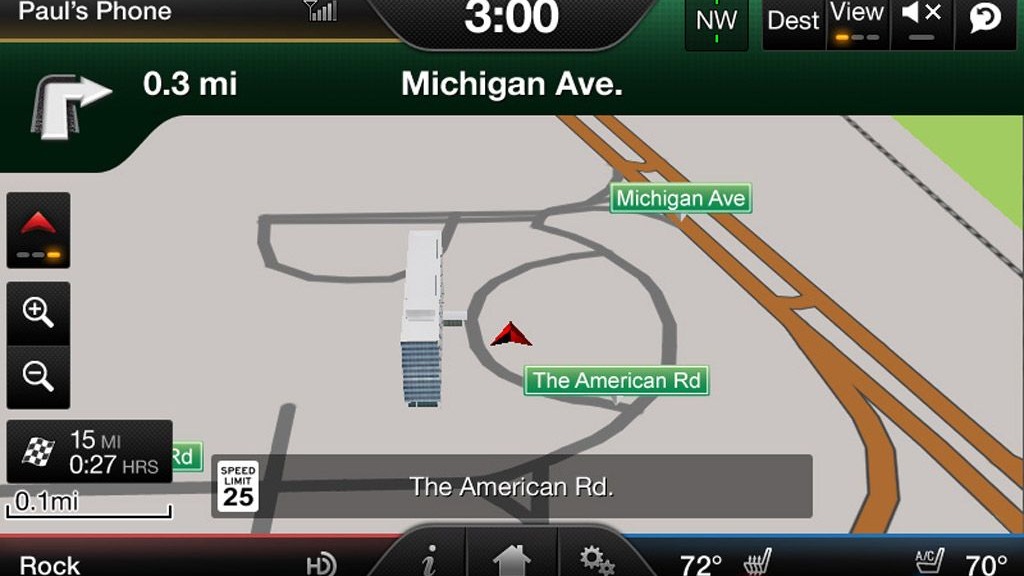The width and height of the screenshot is (1024, 576).
Task: Open the information menu
Action: point(430,560)
